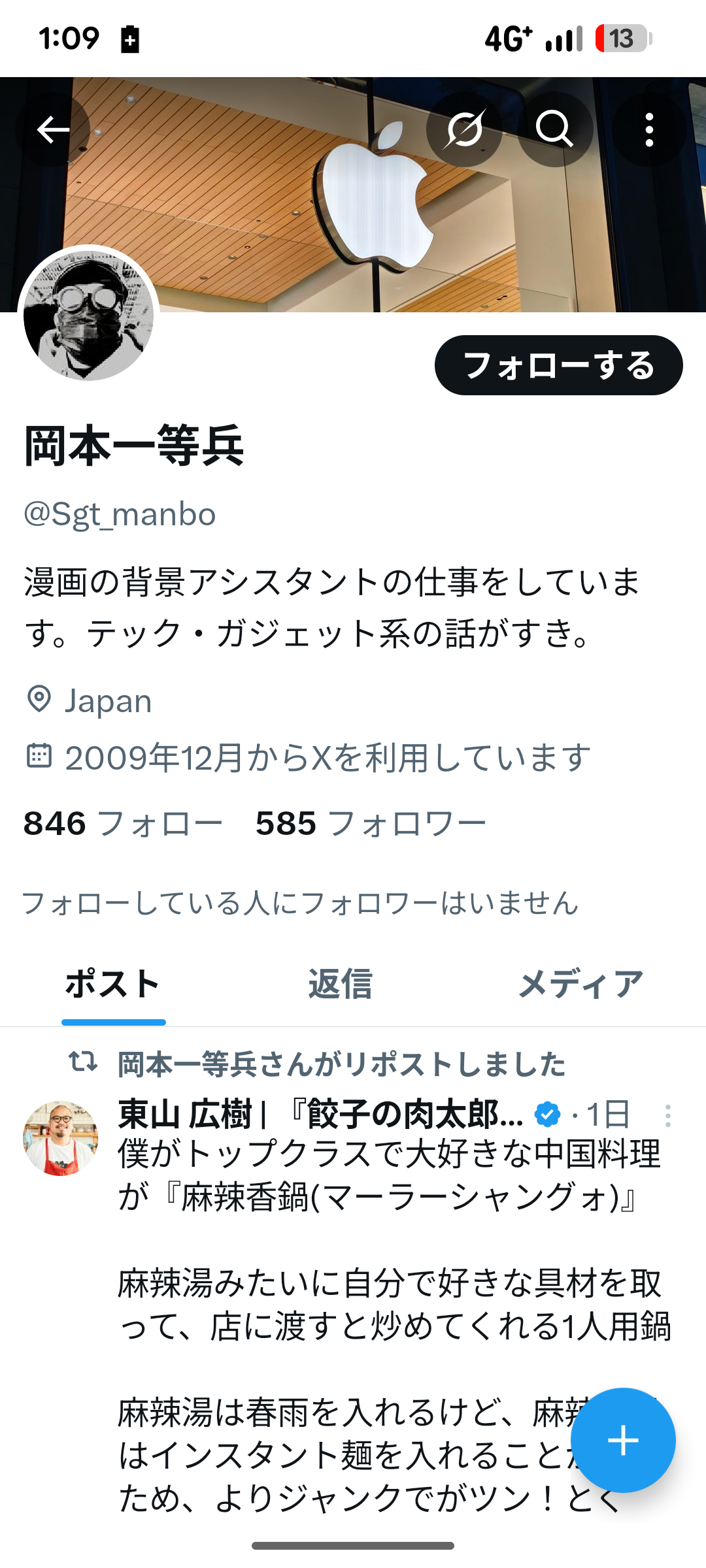Screen dimensions: 706x1568
Task: View the profile avatar of 岡本一等兵
Action: click(89, 316)
